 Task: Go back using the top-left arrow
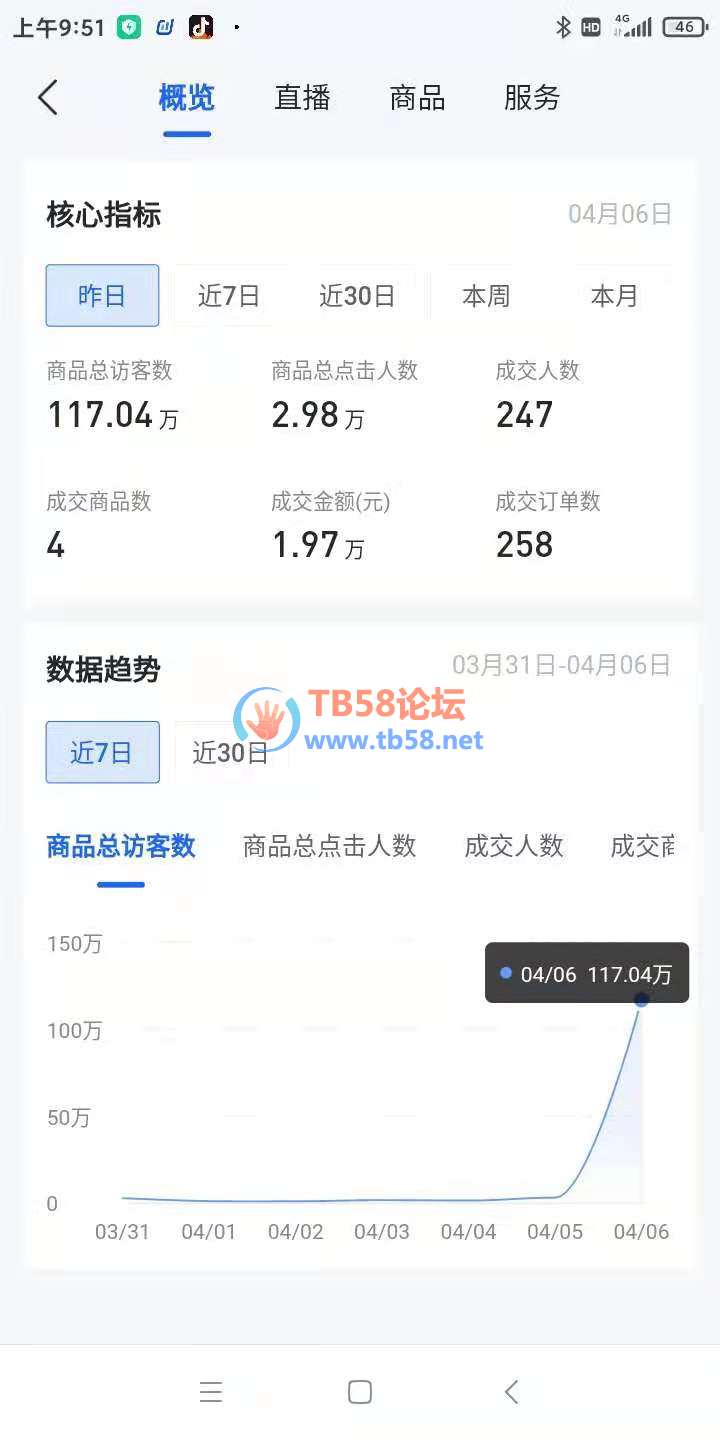(x=48, y=98)
